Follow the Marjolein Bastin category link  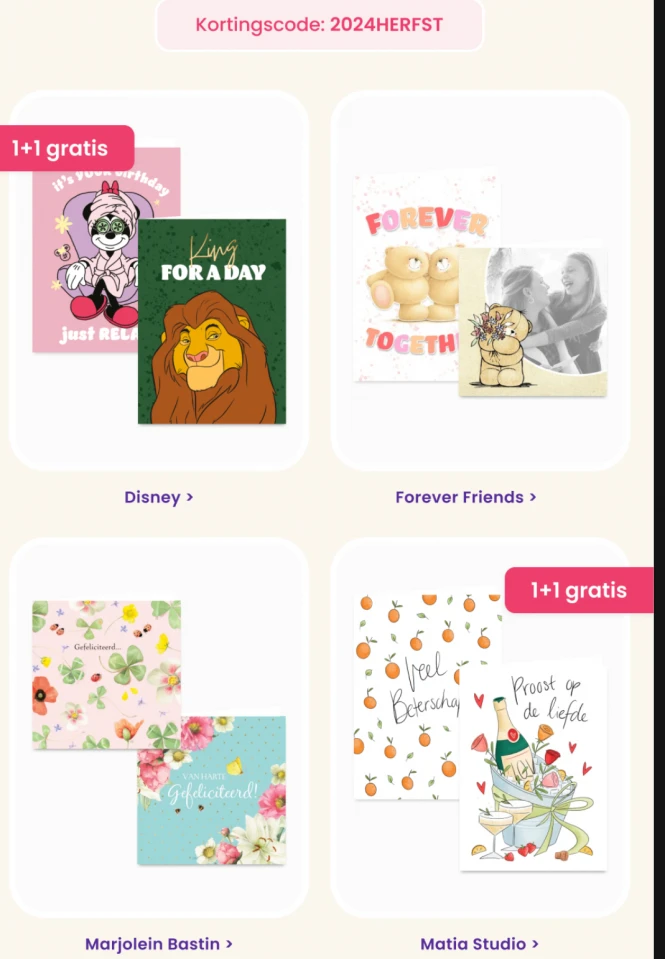click(x=158, y=943)
